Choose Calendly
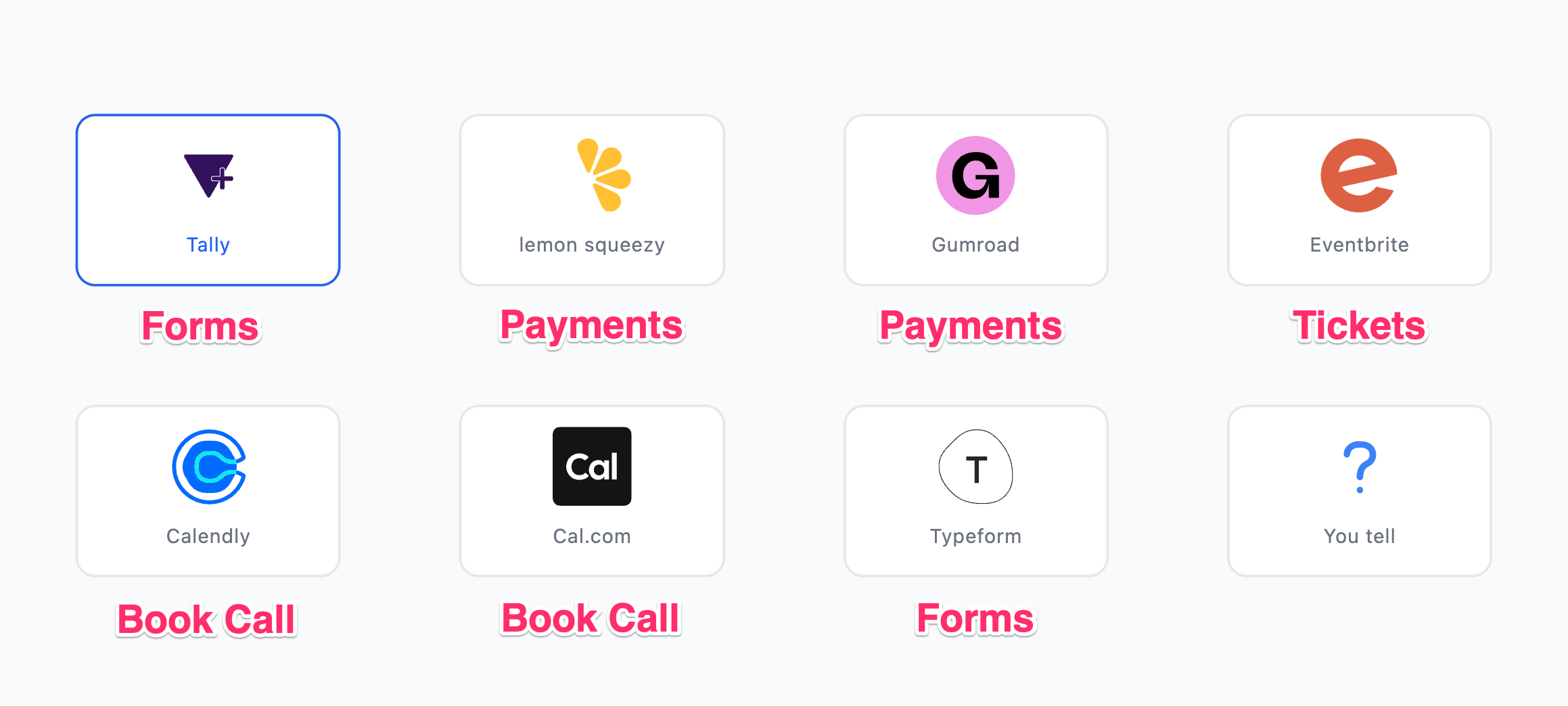Viewport: 1568px width, 706px height. 208,490
